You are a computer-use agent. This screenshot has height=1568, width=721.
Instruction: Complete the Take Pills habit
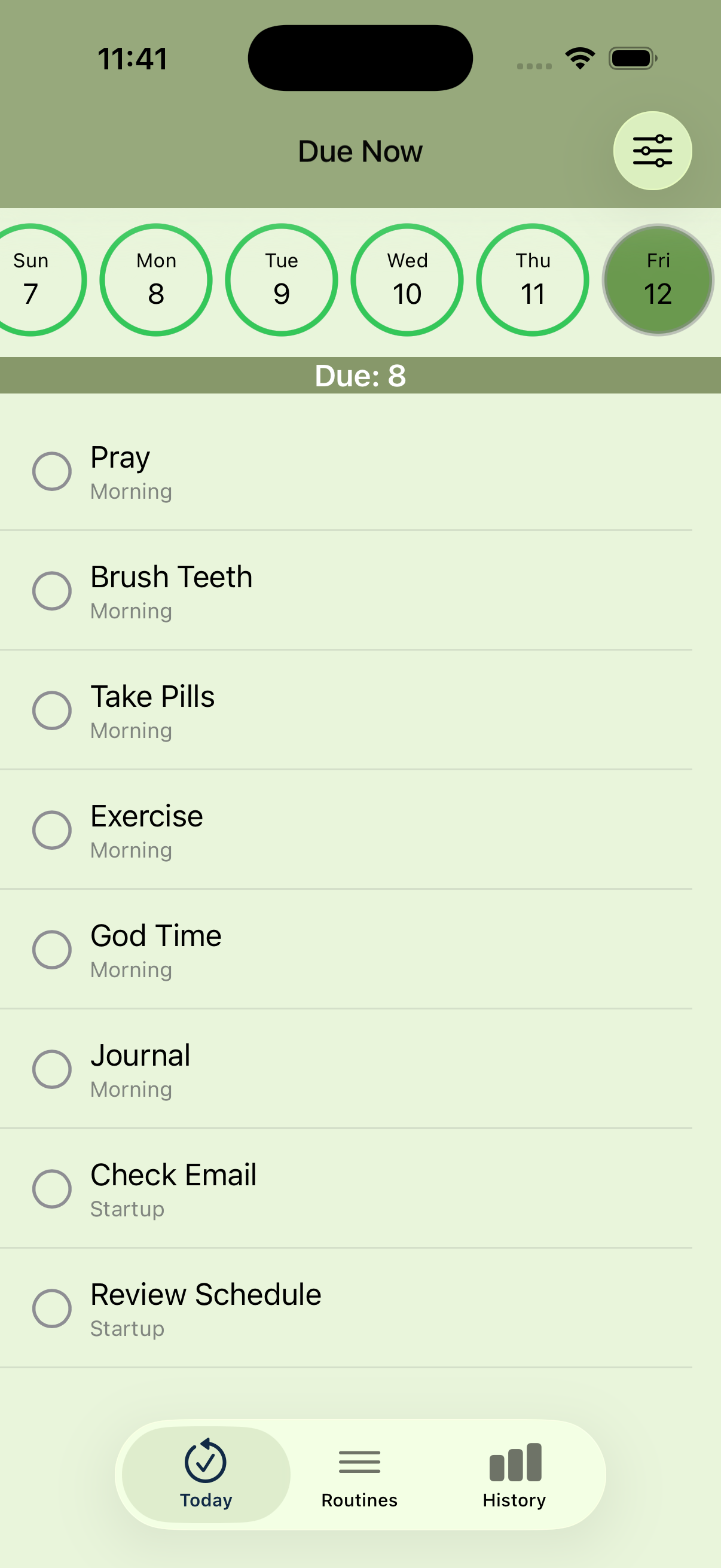click(53, 710)
